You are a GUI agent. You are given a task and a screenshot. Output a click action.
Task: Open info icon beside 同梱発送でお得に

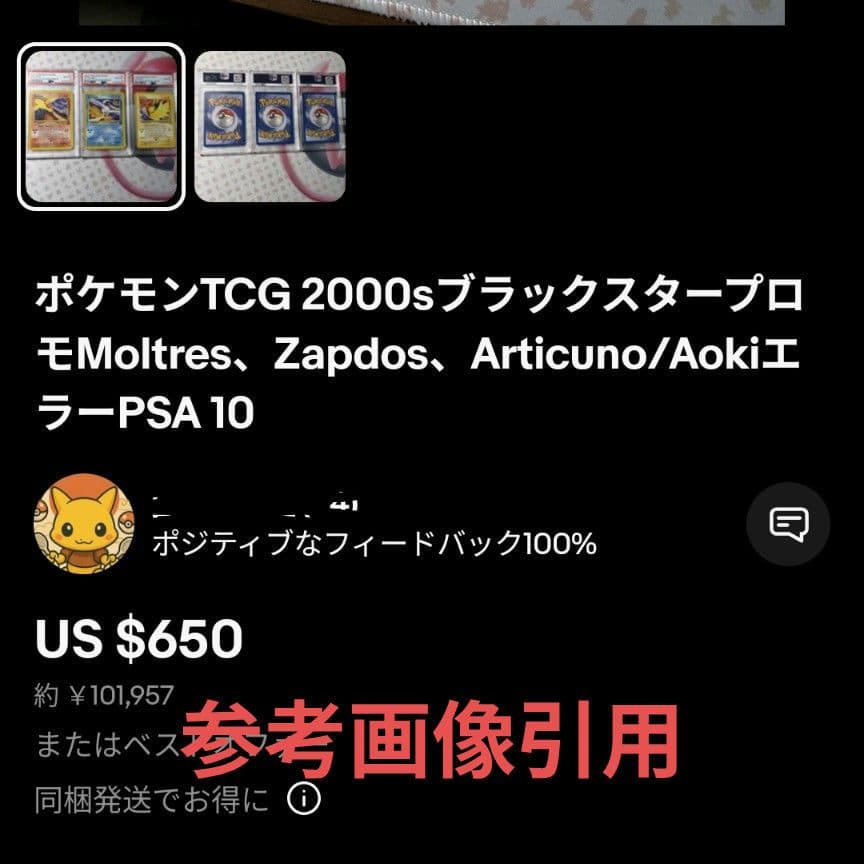(x=303, y=799)
